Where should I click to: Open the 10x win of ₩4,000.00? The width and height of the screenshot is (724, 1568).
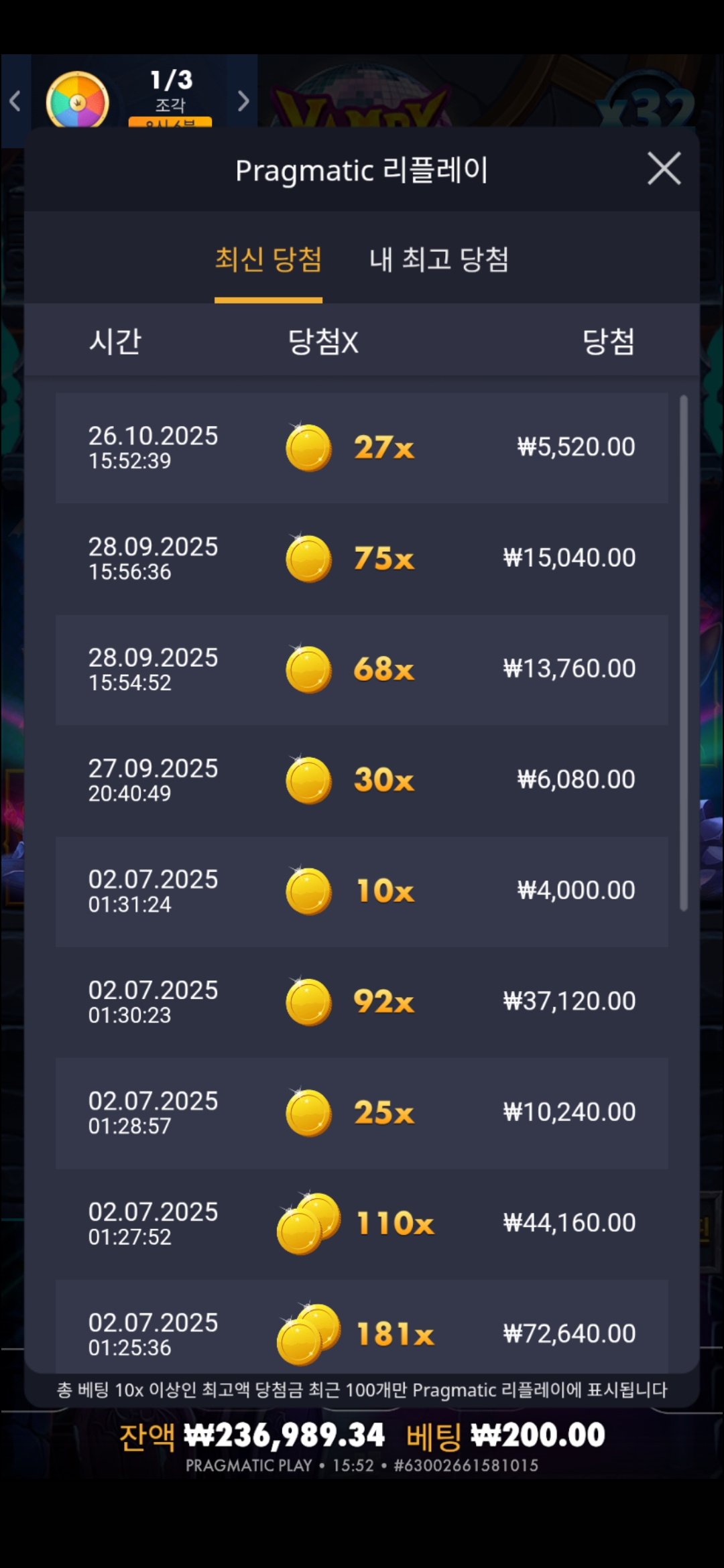tap(361, 891)
